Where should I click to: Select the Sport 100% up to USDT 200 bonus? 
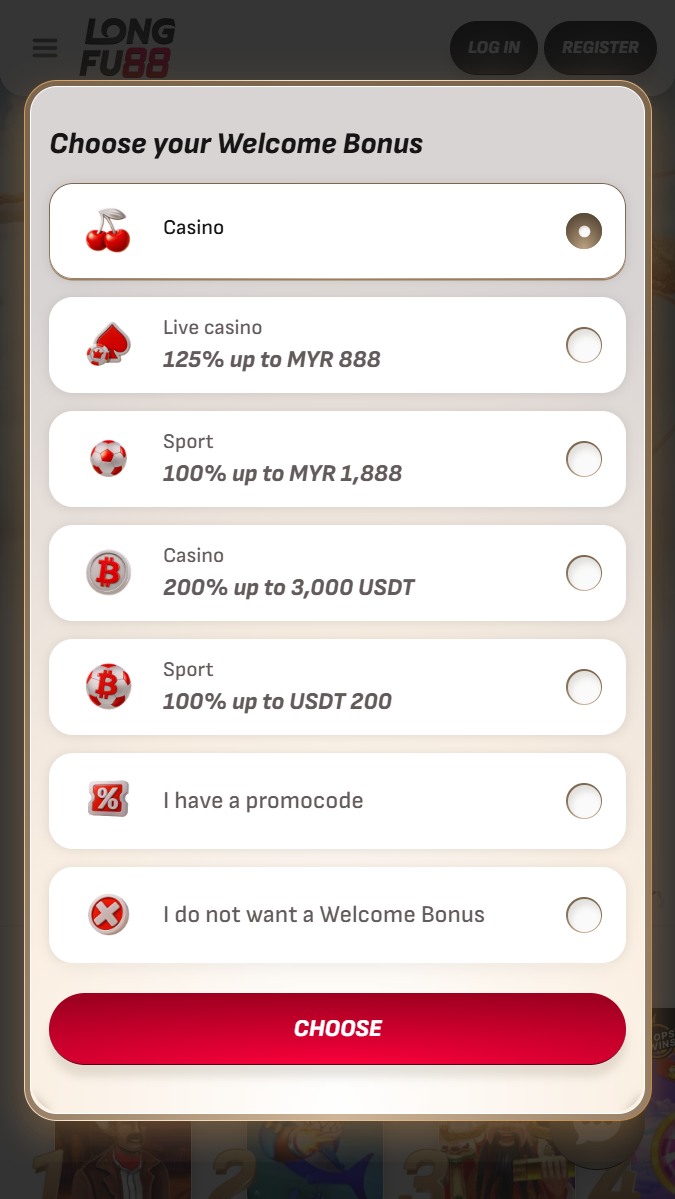pyautogui.click(x=584, y=687)
